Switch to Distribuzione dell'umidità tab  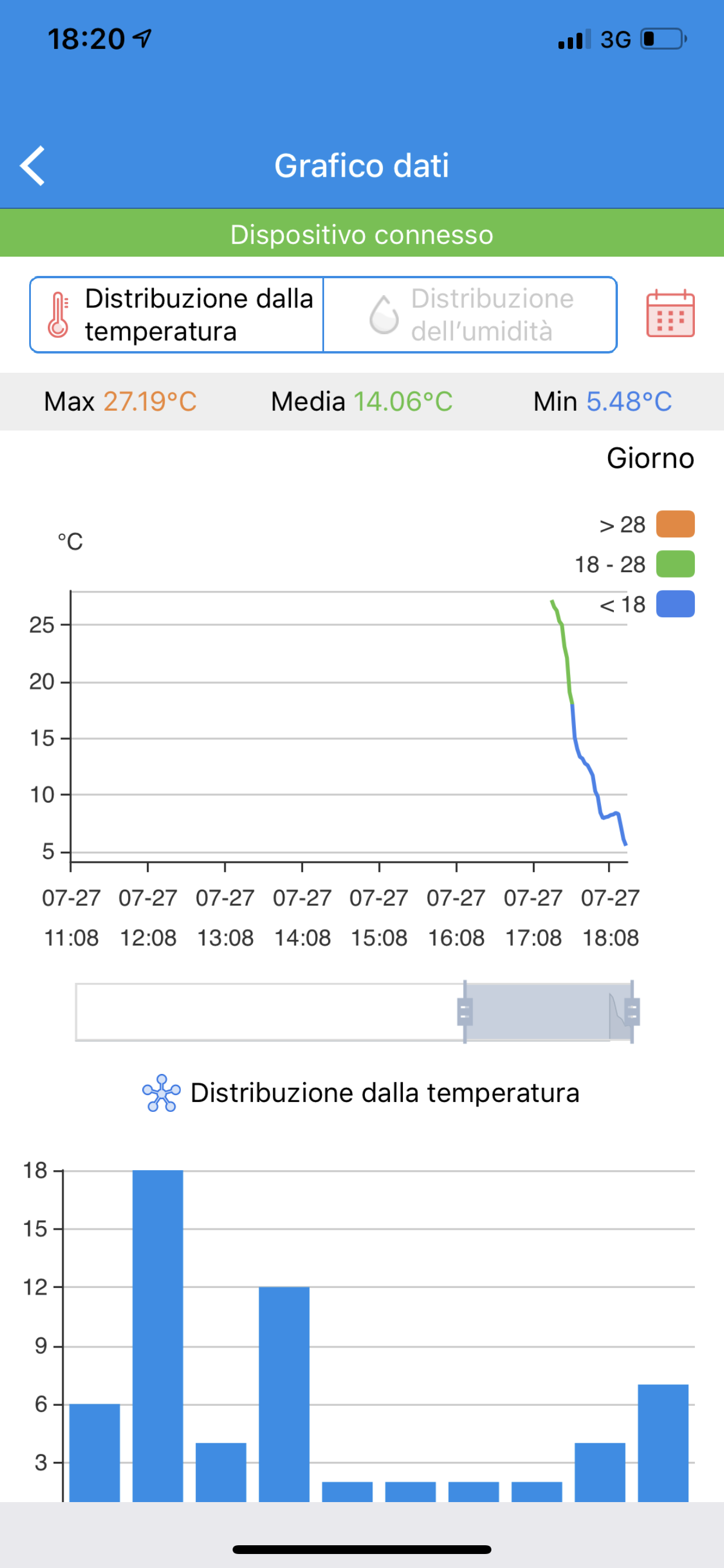pyautogui.click(x=470, y=314)
